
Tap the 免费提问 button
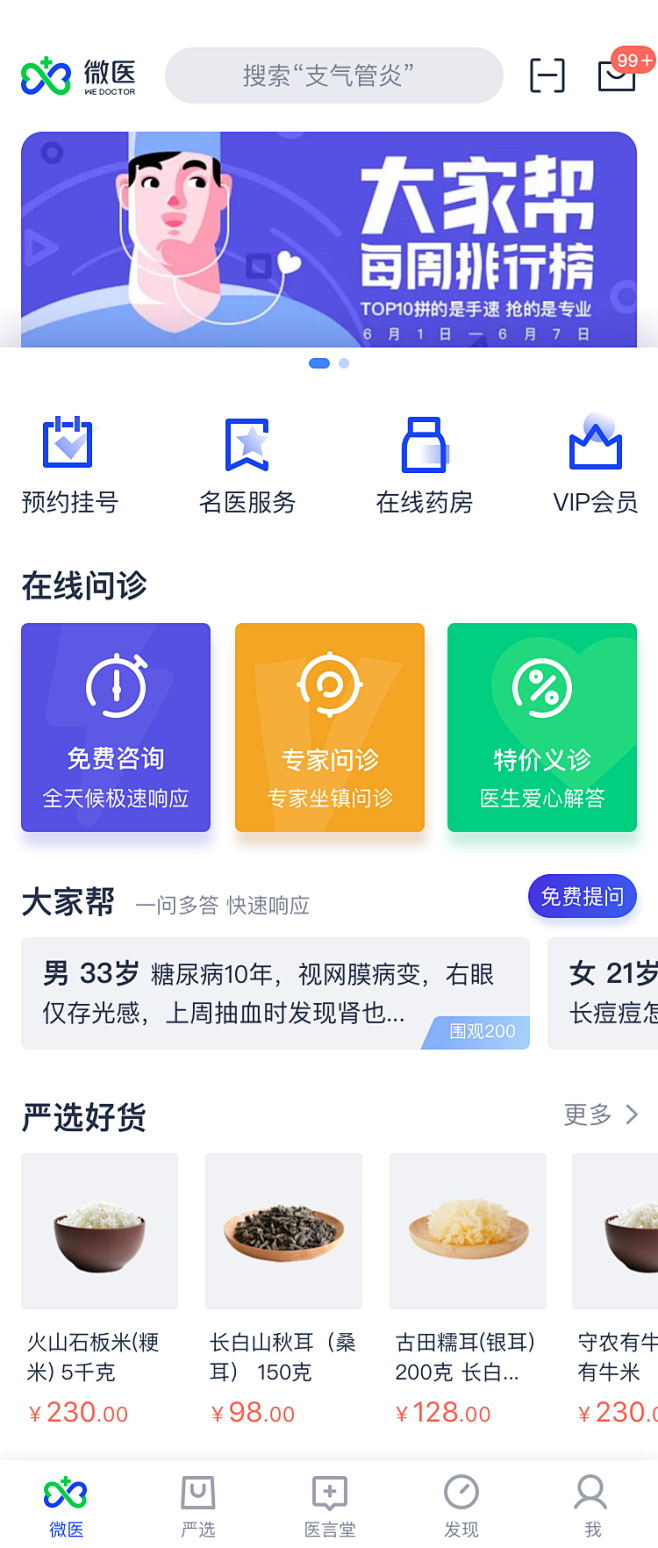click(x=582, y=896)
